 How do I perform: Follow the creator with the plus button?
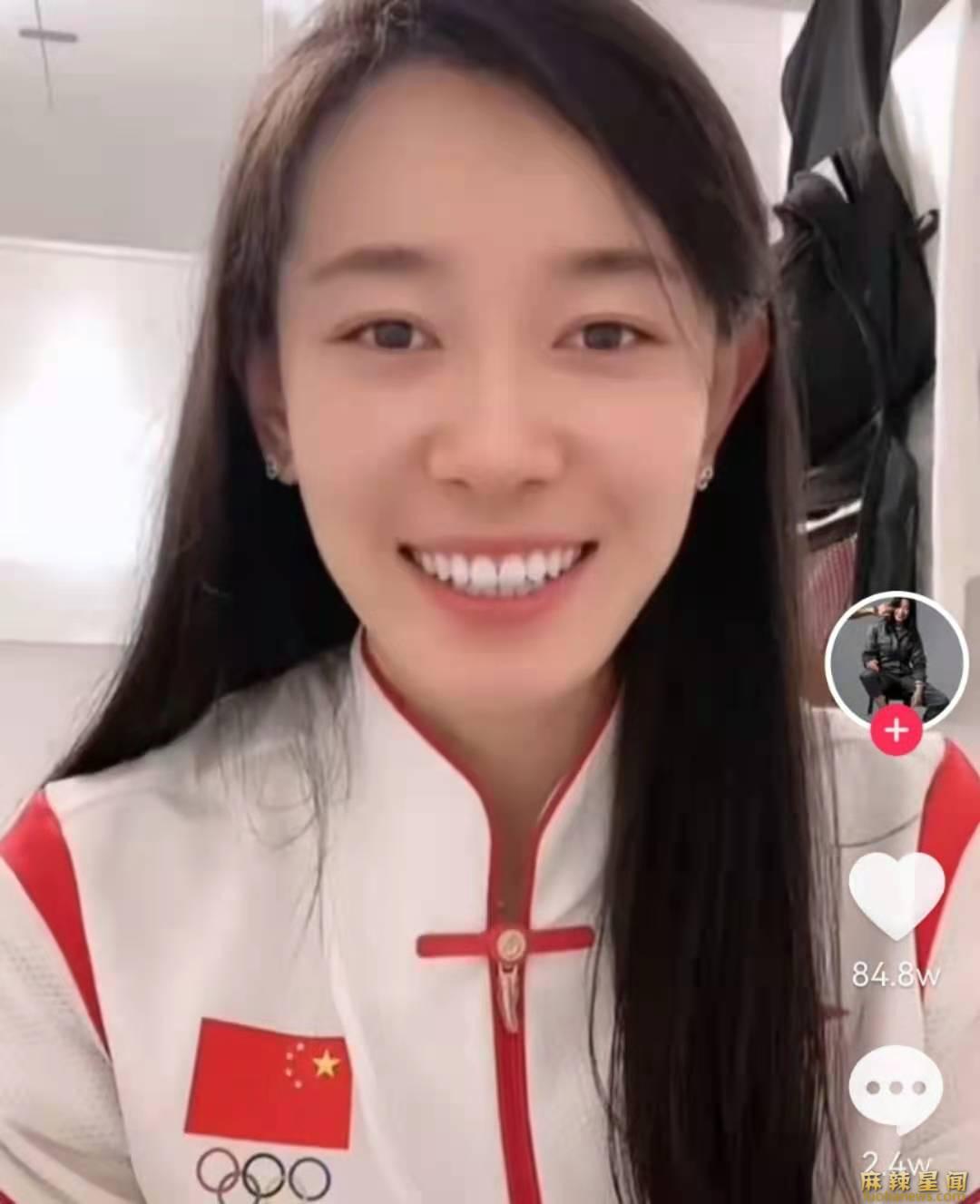pos(897,729)
